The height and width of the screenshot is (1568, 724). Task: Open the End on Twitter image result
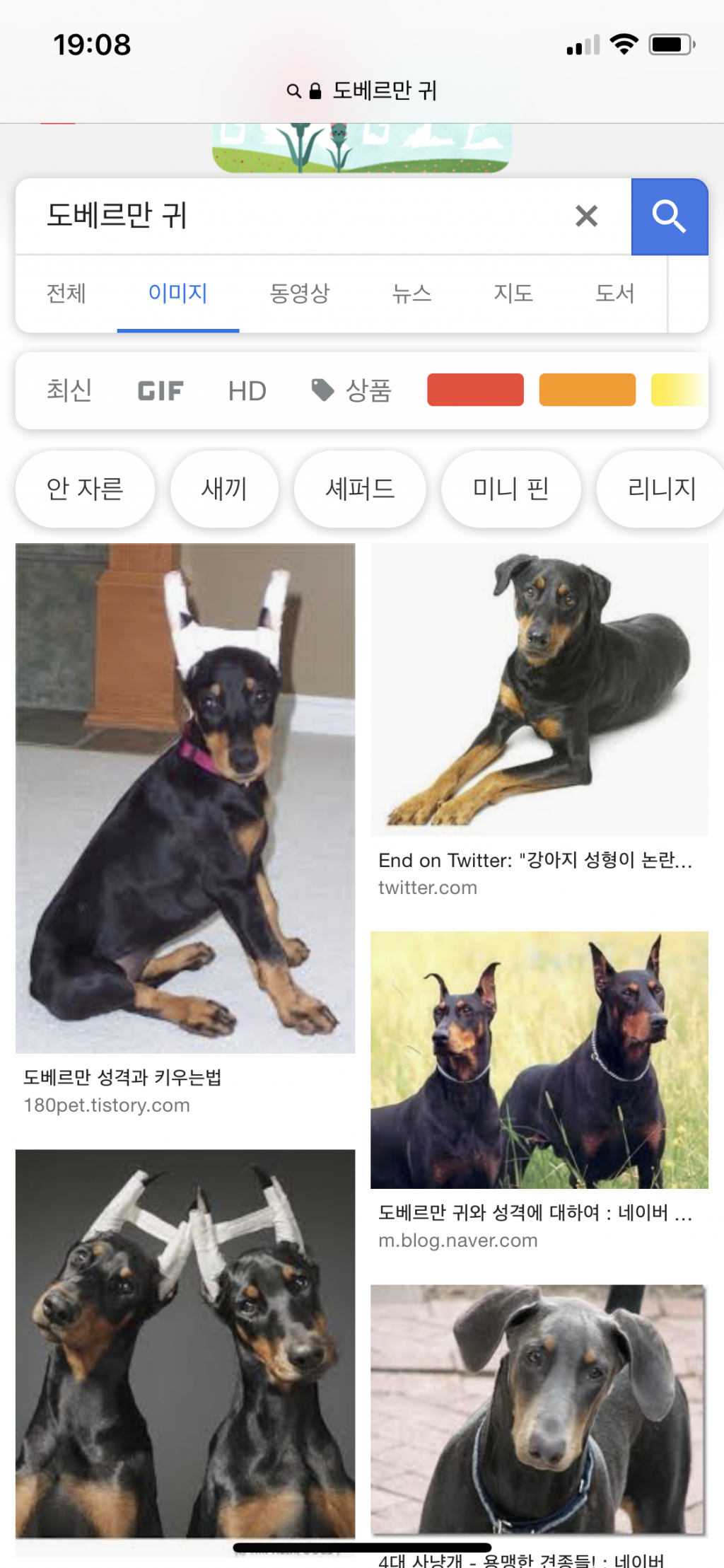point(539,690)
